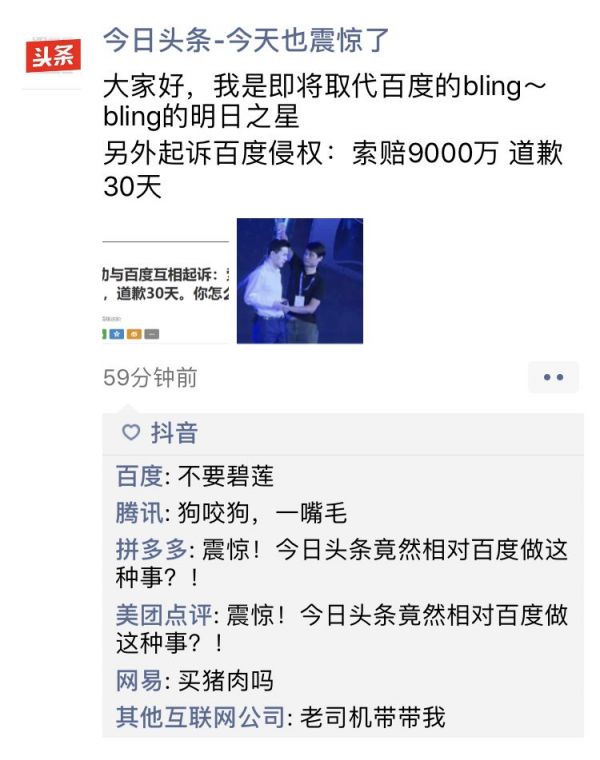This screenshot has width=600, height=760.
Task: Open commenter 其他互联网公司's profile
Action: coord(200,717)
